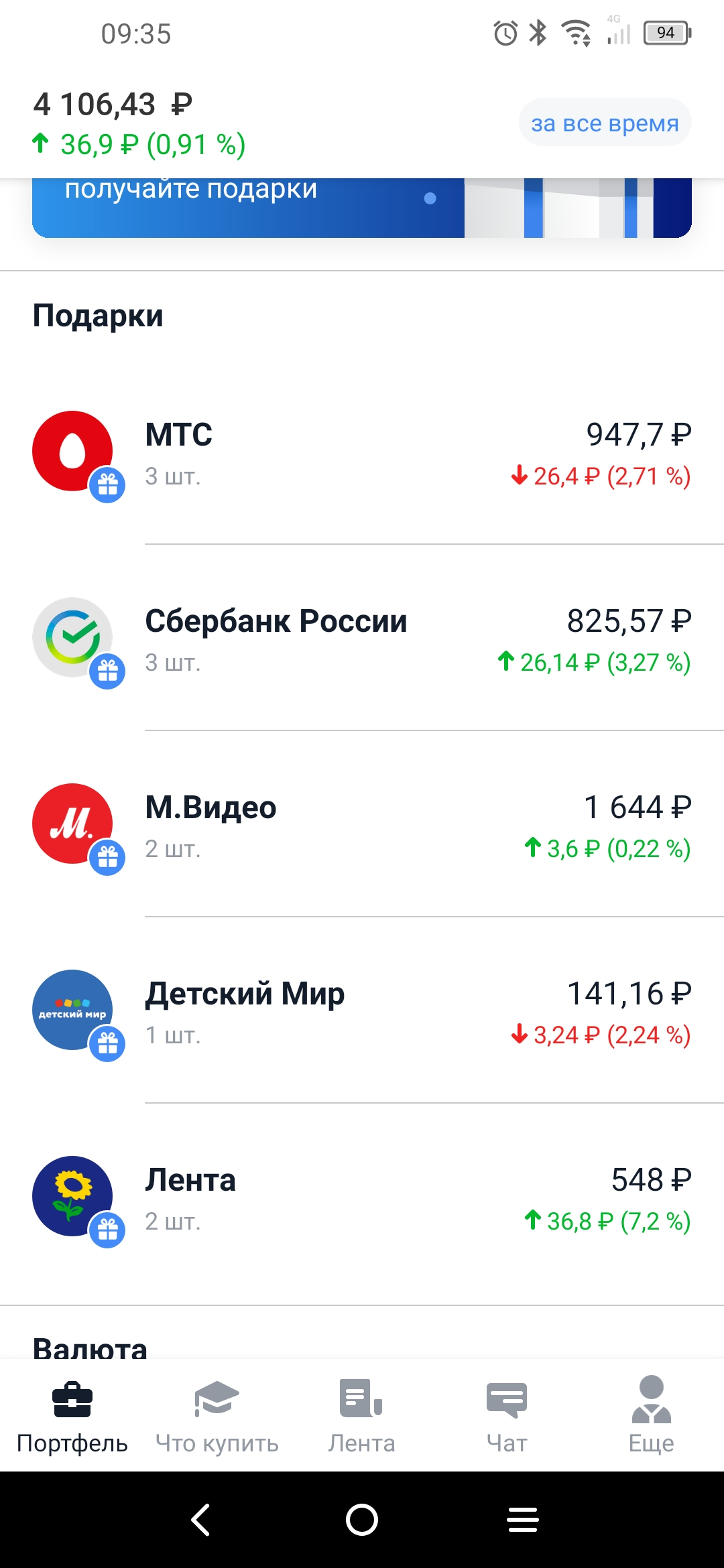The width and height of the screenshot is (724, 1568).
Task: Open the МТС stock position
Action: 362,453
